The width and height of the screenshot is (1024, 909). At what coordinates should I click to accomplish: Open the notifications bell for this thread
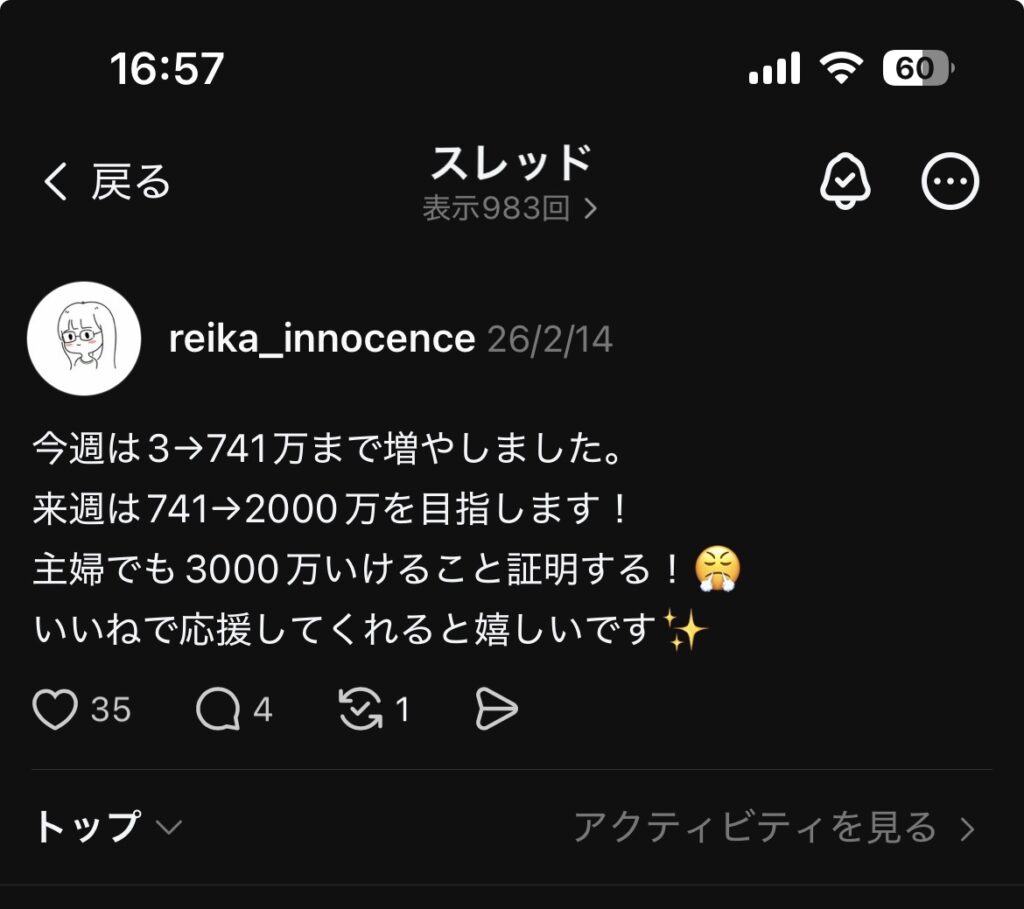tap(845, 182)
